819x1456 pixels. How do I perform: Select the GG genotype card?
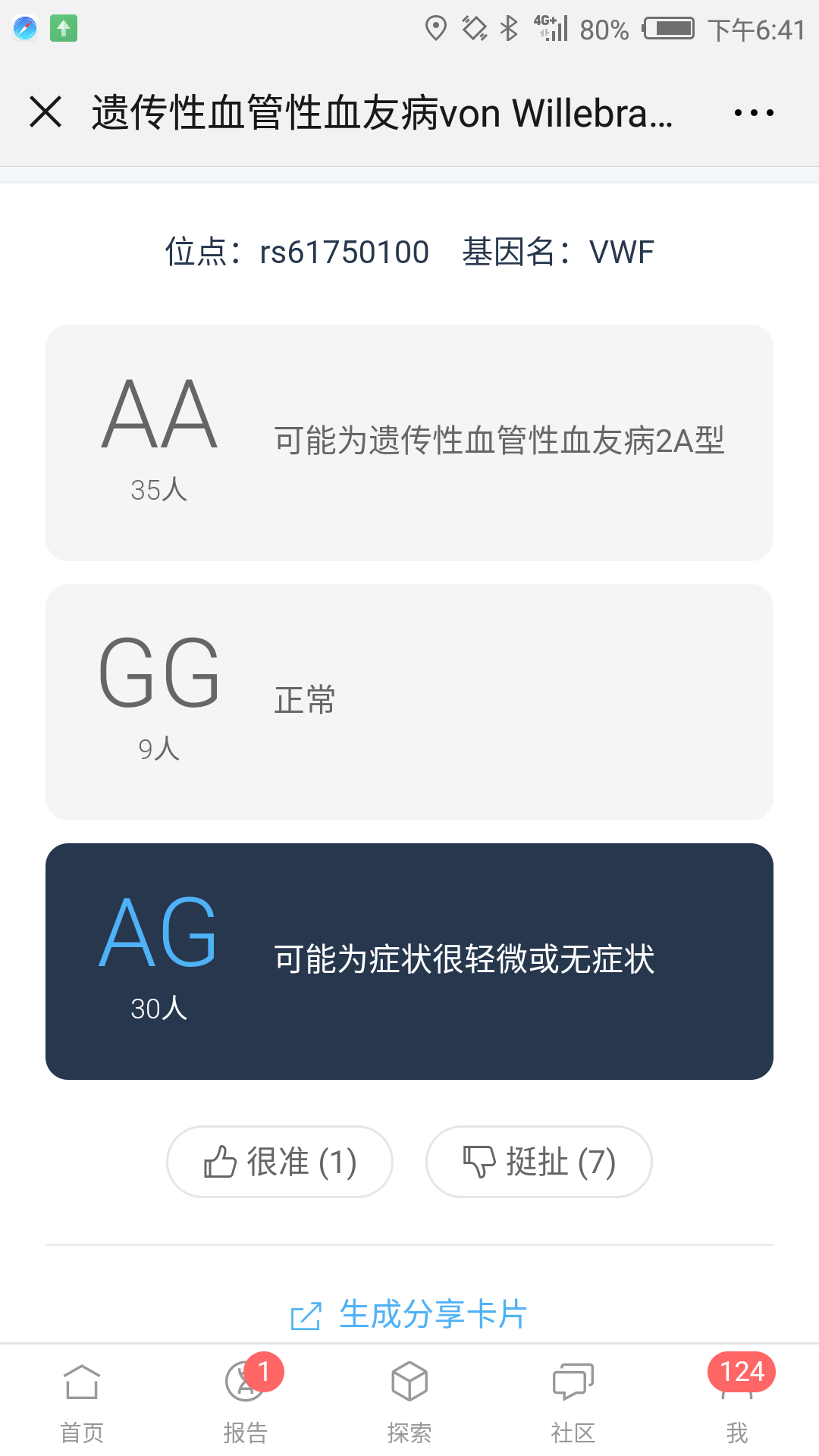[409, 702]
